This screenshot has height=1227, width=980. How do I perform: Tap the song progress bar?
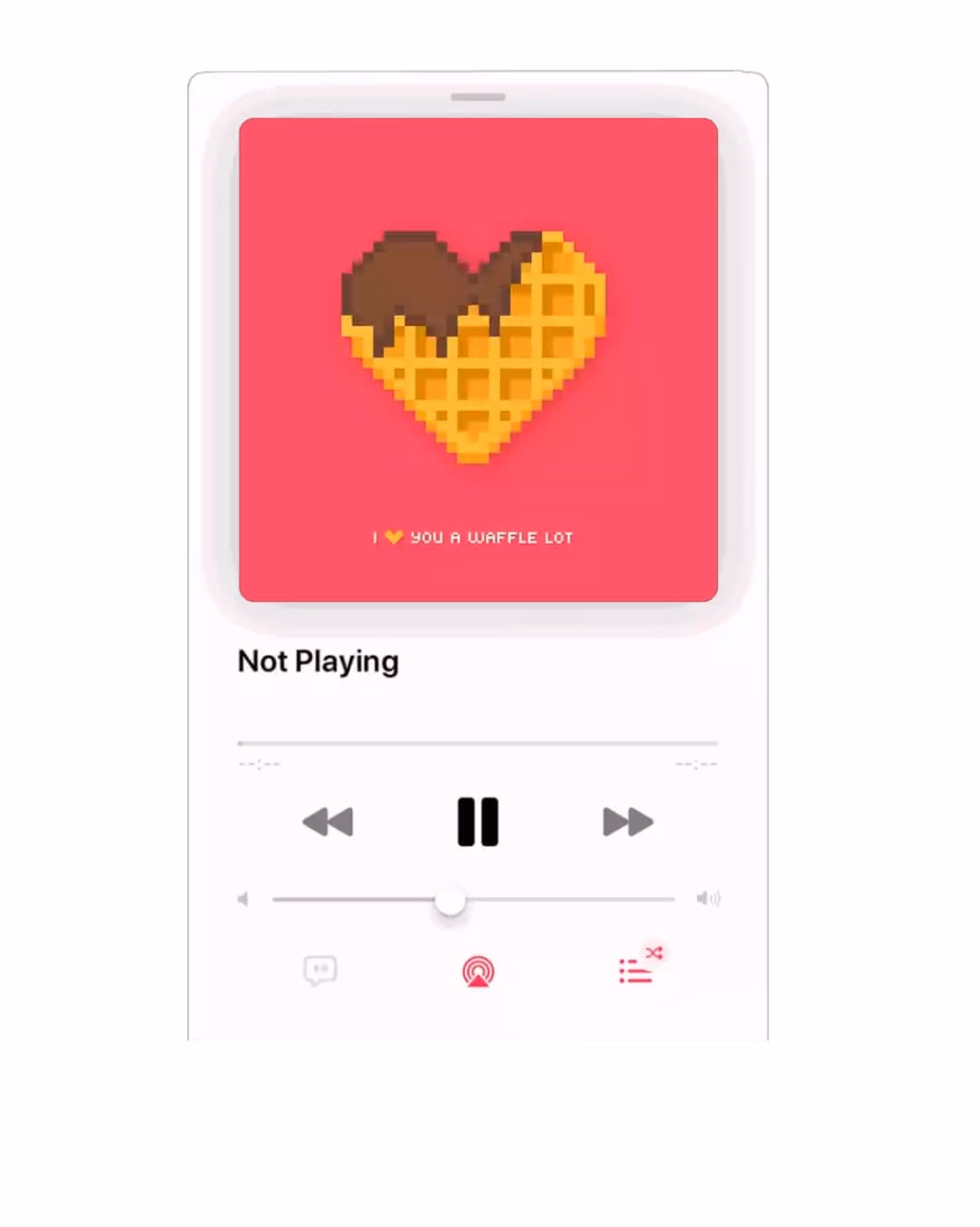[477, 743]
